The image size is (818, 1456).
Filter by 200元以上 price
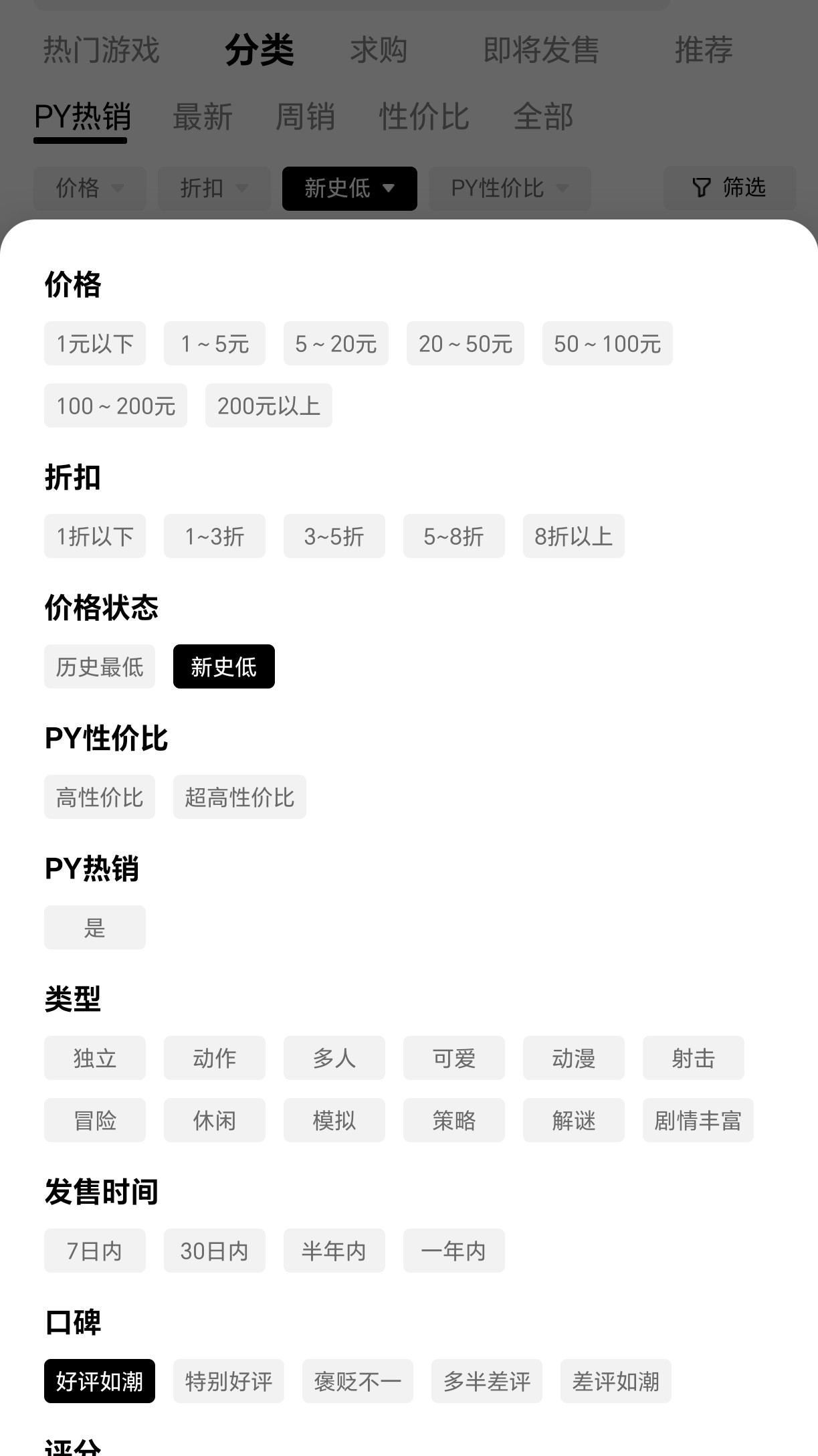[268, 406]
